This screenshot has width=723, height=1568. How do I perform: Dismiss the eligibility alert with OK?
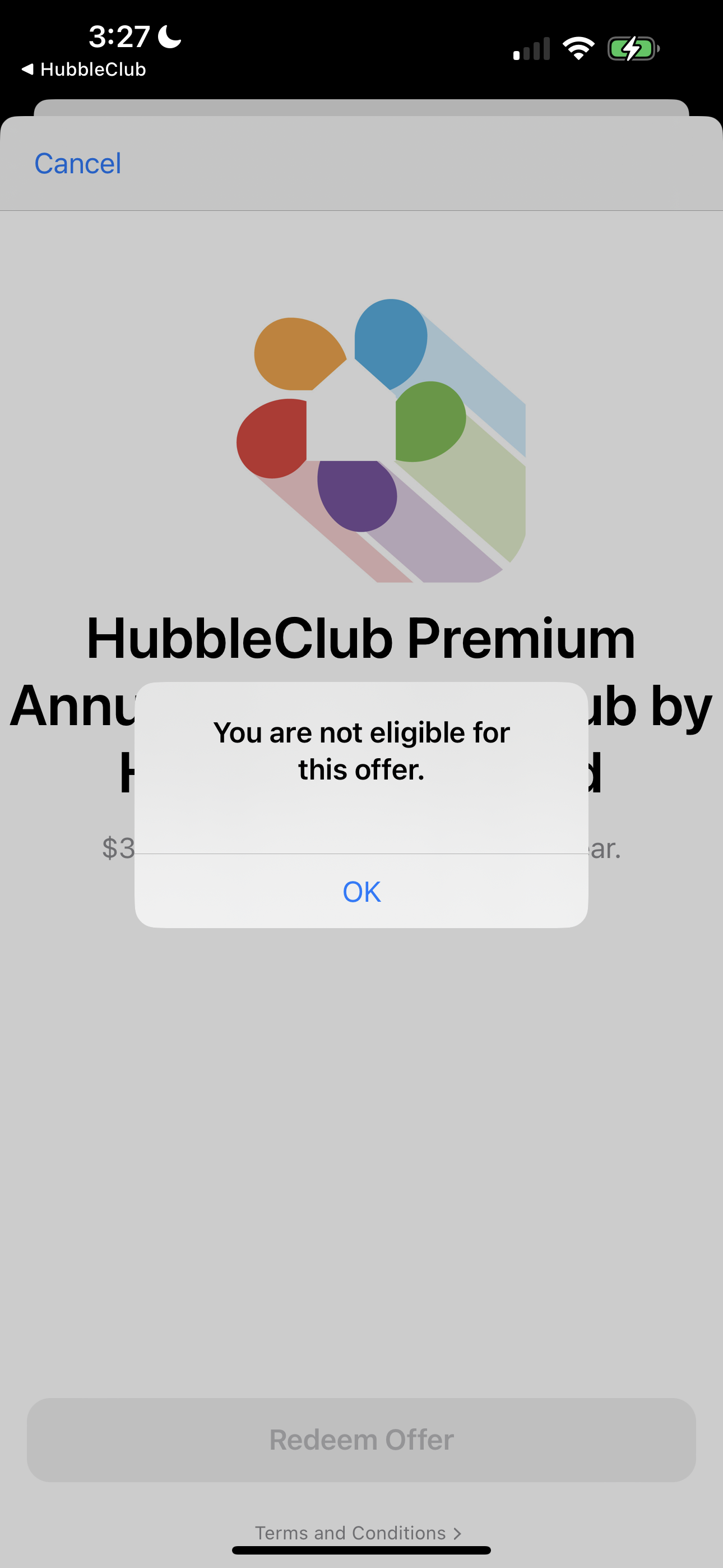pos(361,892)
